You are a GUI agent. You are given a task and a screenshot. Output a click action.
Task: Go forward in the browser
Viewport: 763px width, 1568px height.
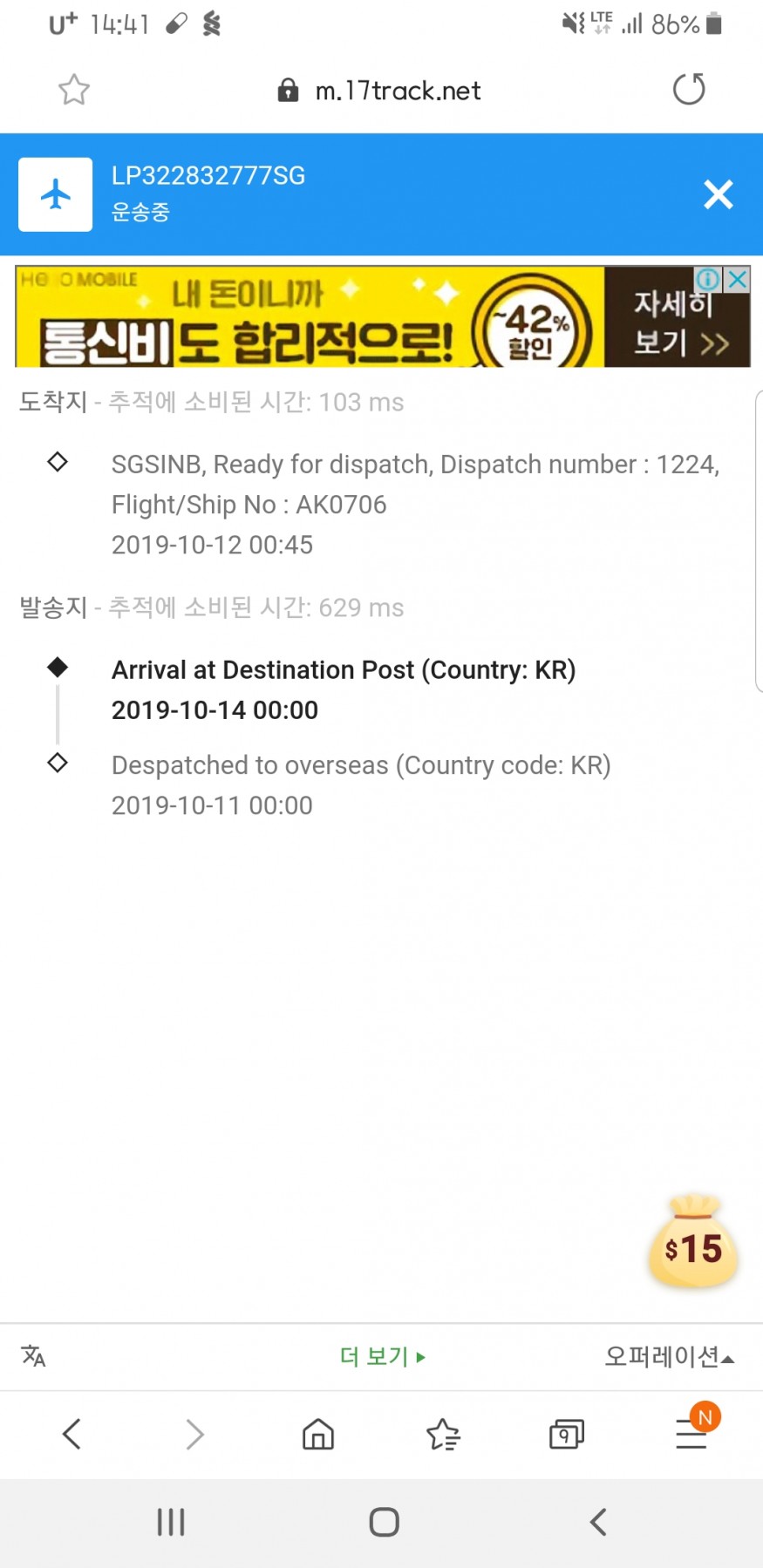(194, 1434)
